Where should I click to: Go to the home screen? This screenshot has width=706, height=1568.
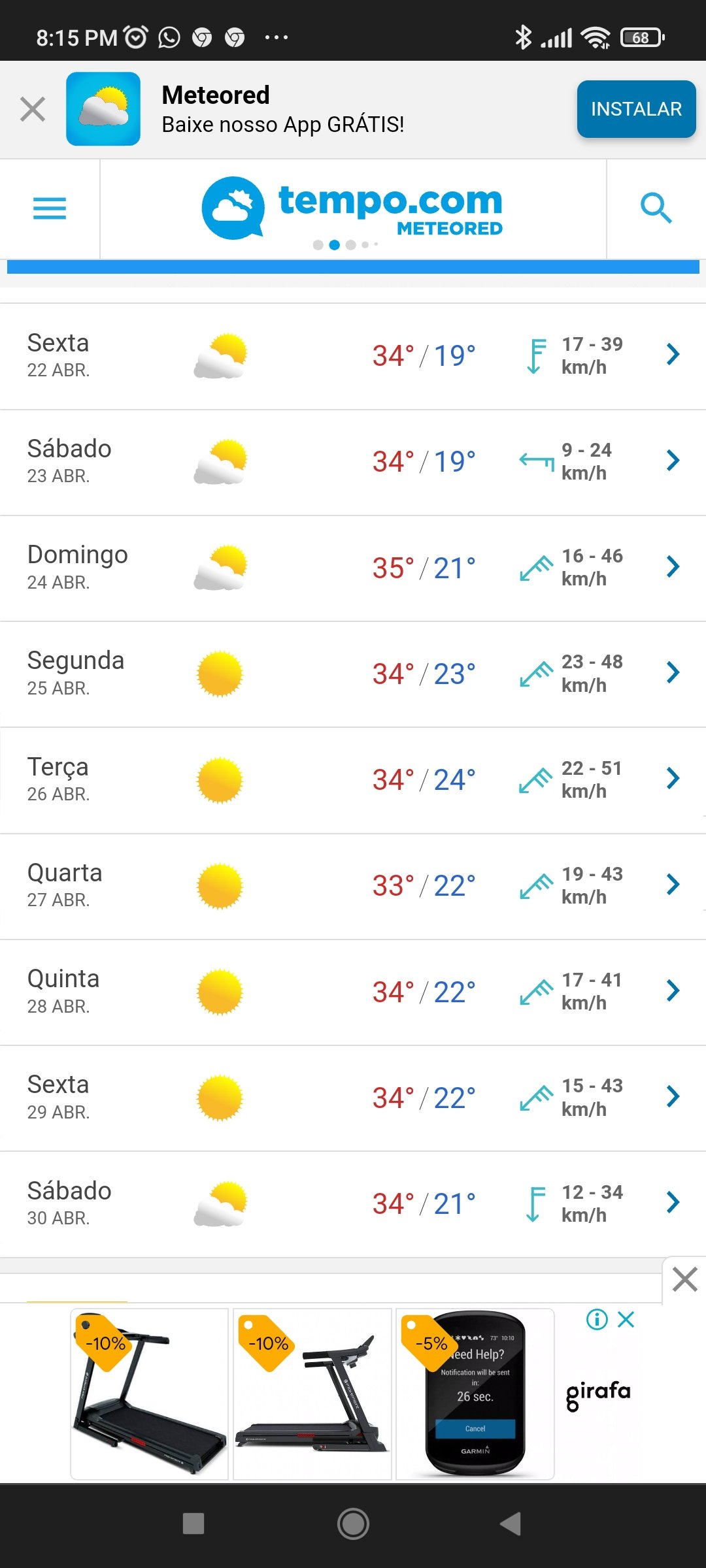click(x=353, y=1524)
